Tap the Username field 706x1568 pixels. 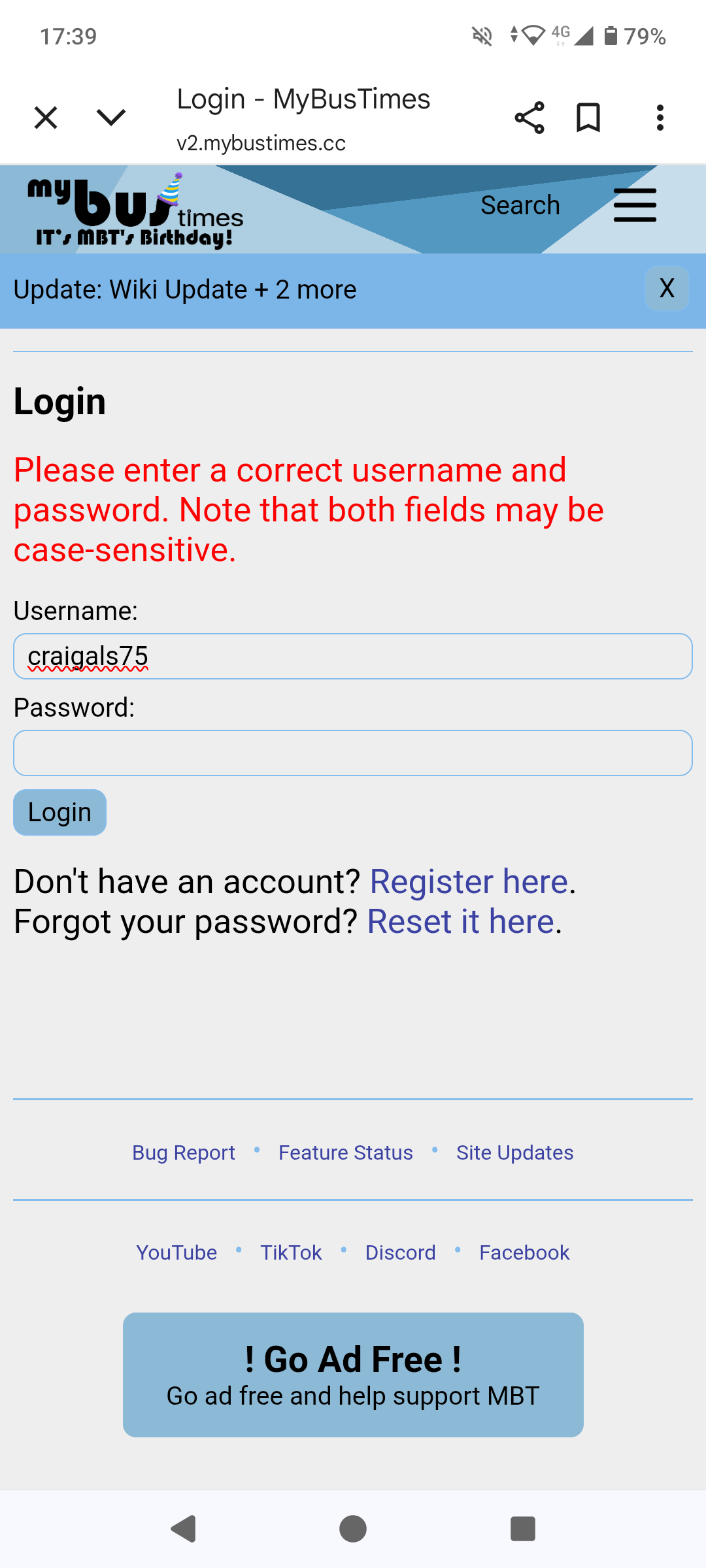click(x=353, y=656)
